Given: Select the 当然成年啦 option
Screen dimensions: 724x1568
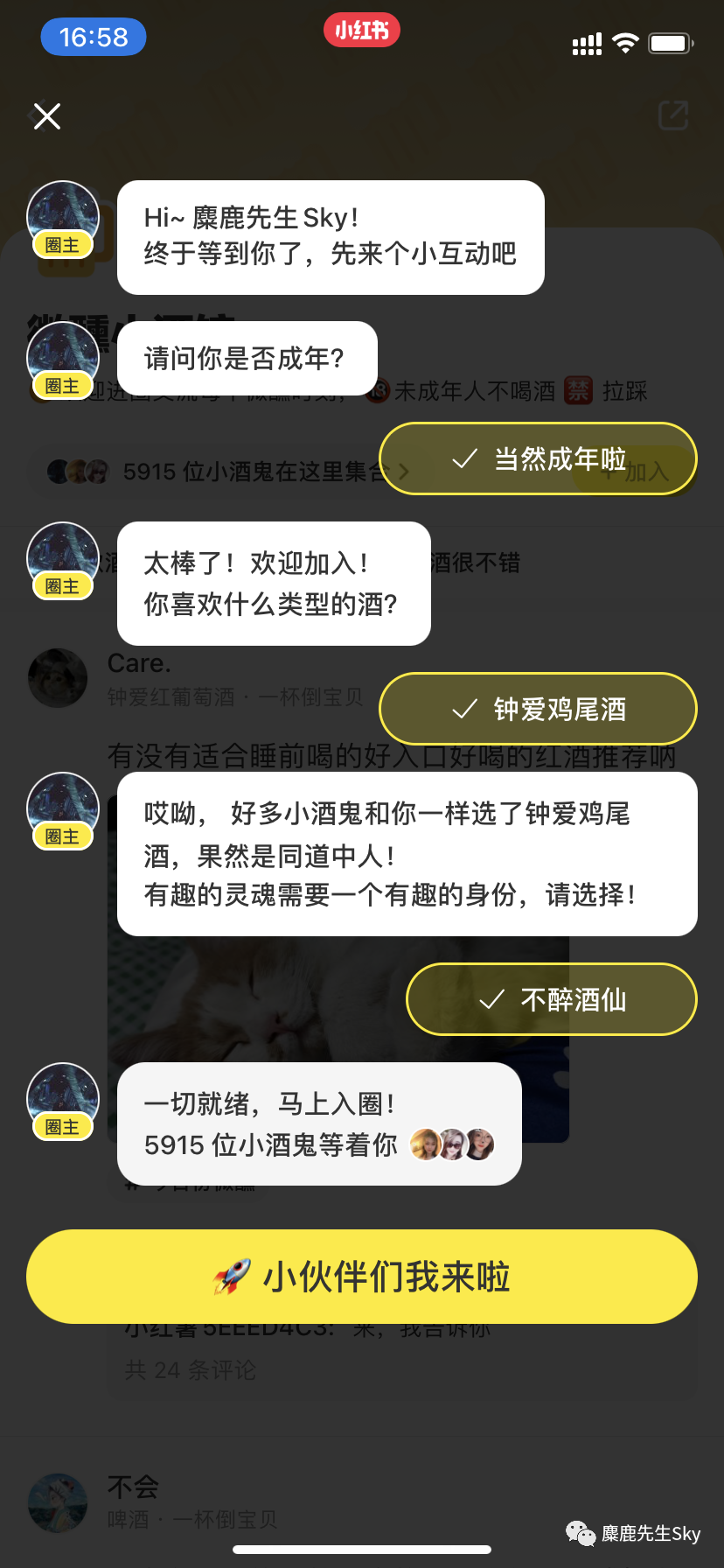Looking at the screenshot, I should pyautogui.click(x=539, y=458).
